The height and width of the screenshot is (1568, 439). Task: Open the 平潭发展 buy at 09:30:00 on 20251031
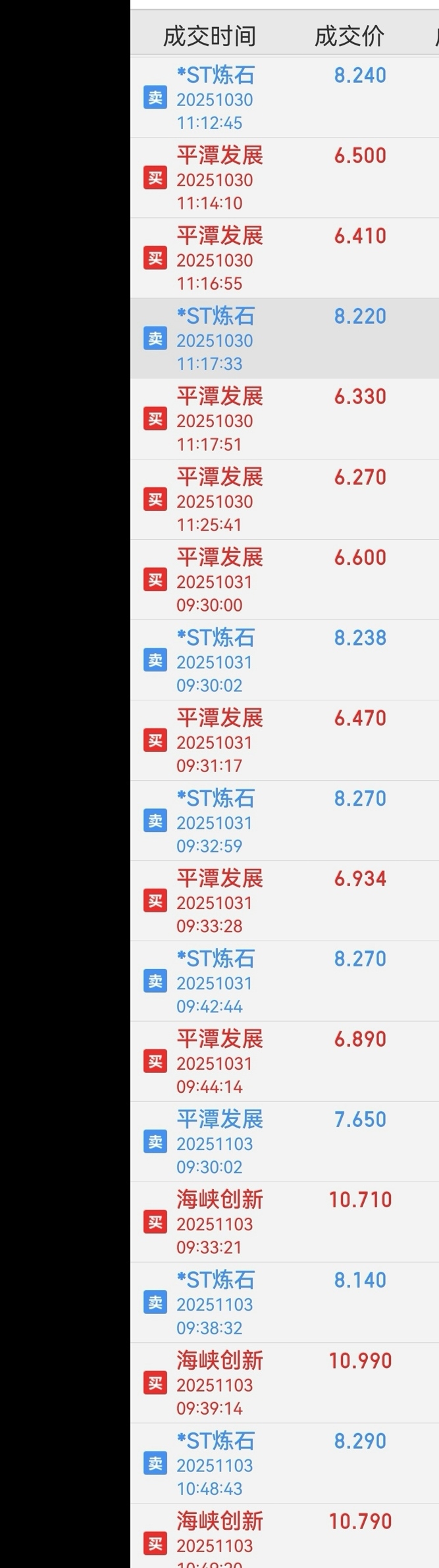[284, 580]
